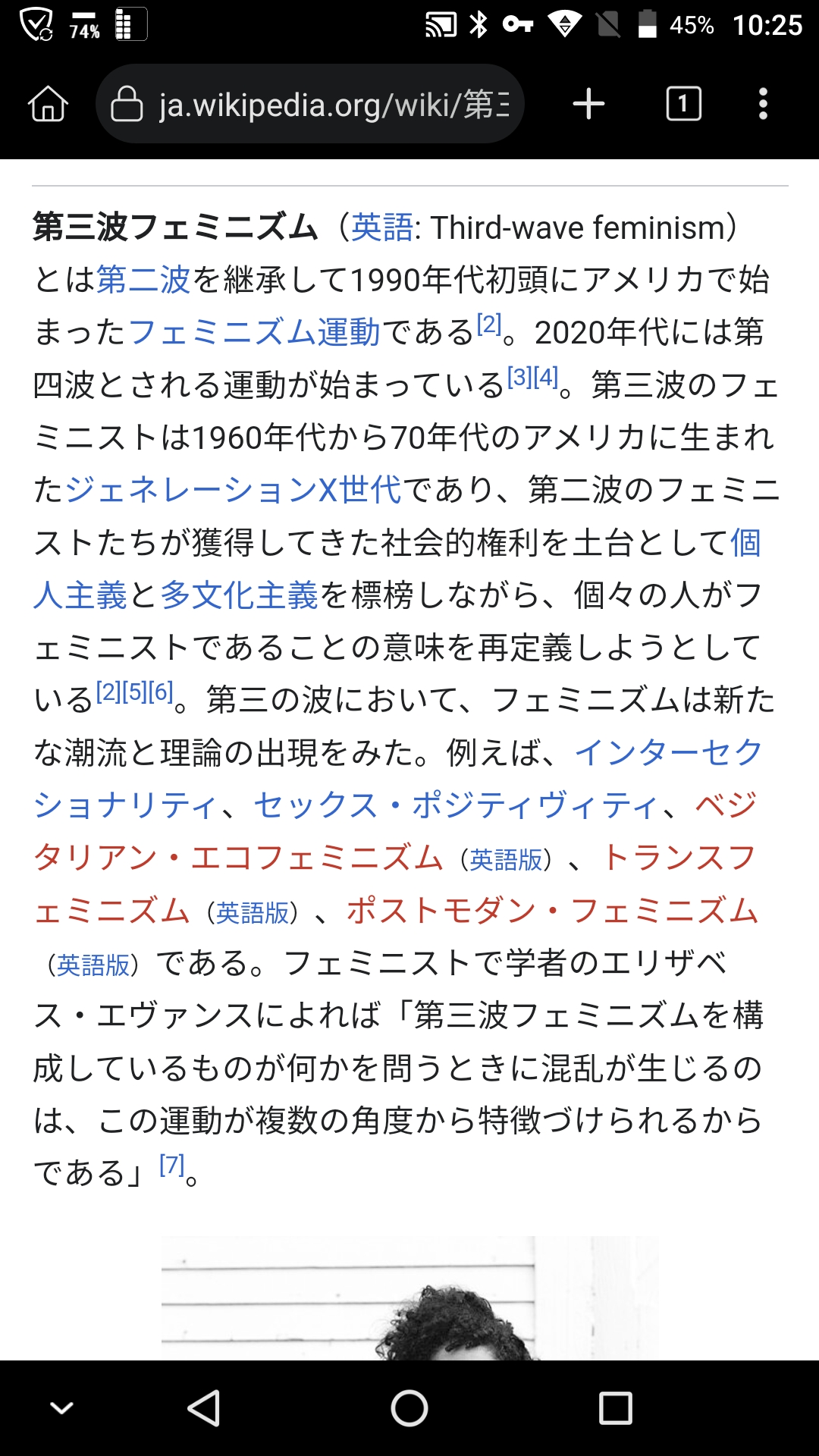This screenshot has width=819, height=1456.
Task: Open the フェミニズム運動 link
Action: [254, 332]
